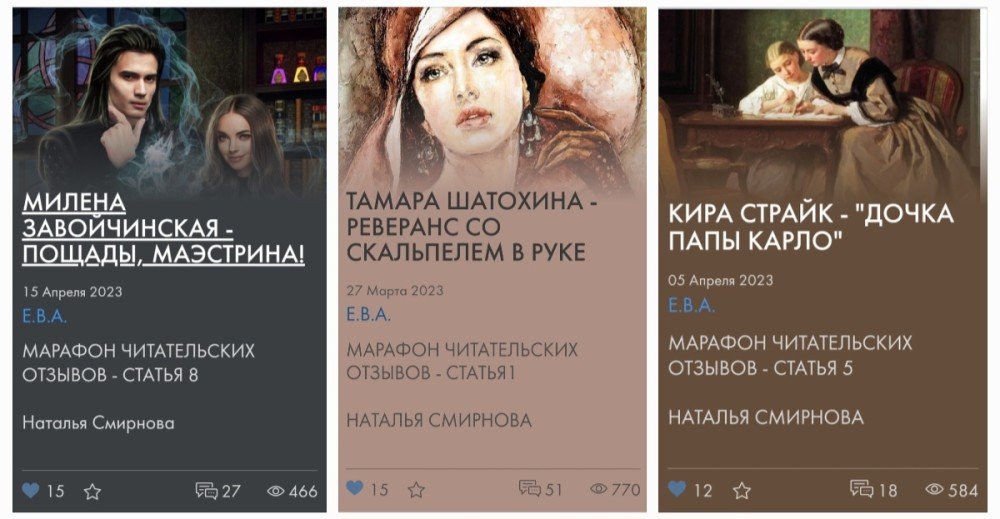
Task: Star the Кира Страйк article as favorite
Action: tap(742, 490)
